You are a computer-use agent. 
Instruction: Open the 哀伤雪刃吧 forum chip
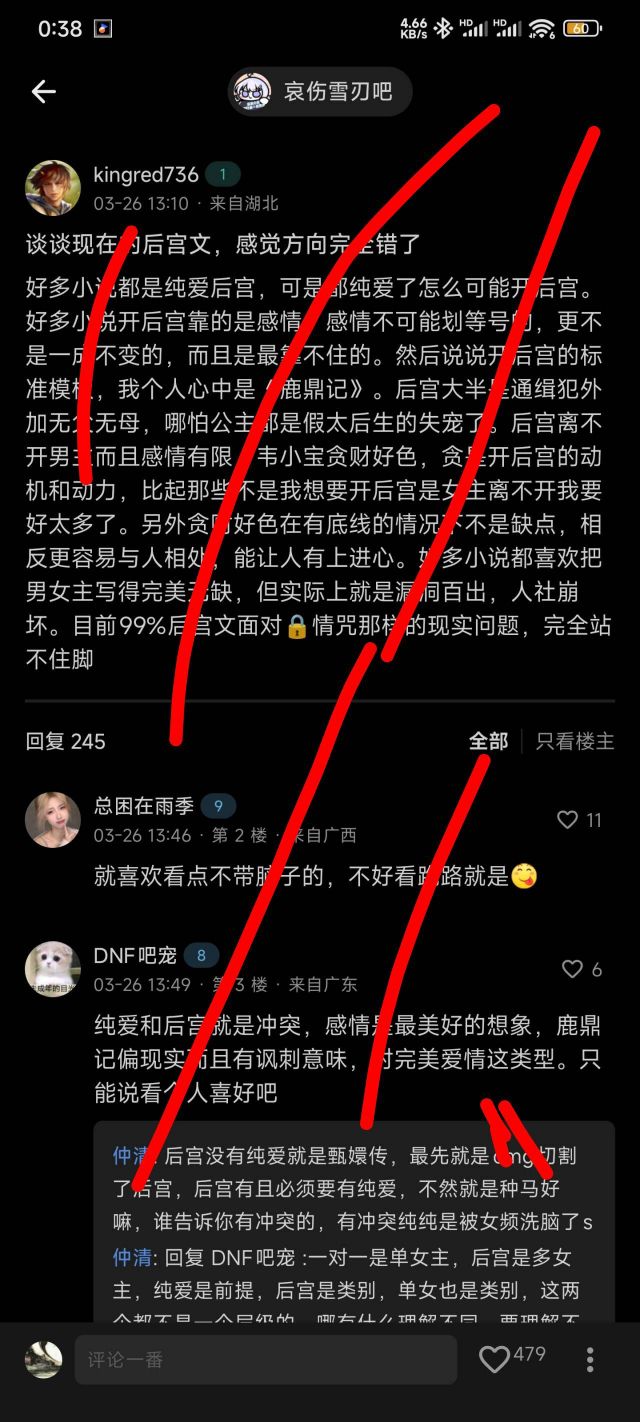coord(319,92)
